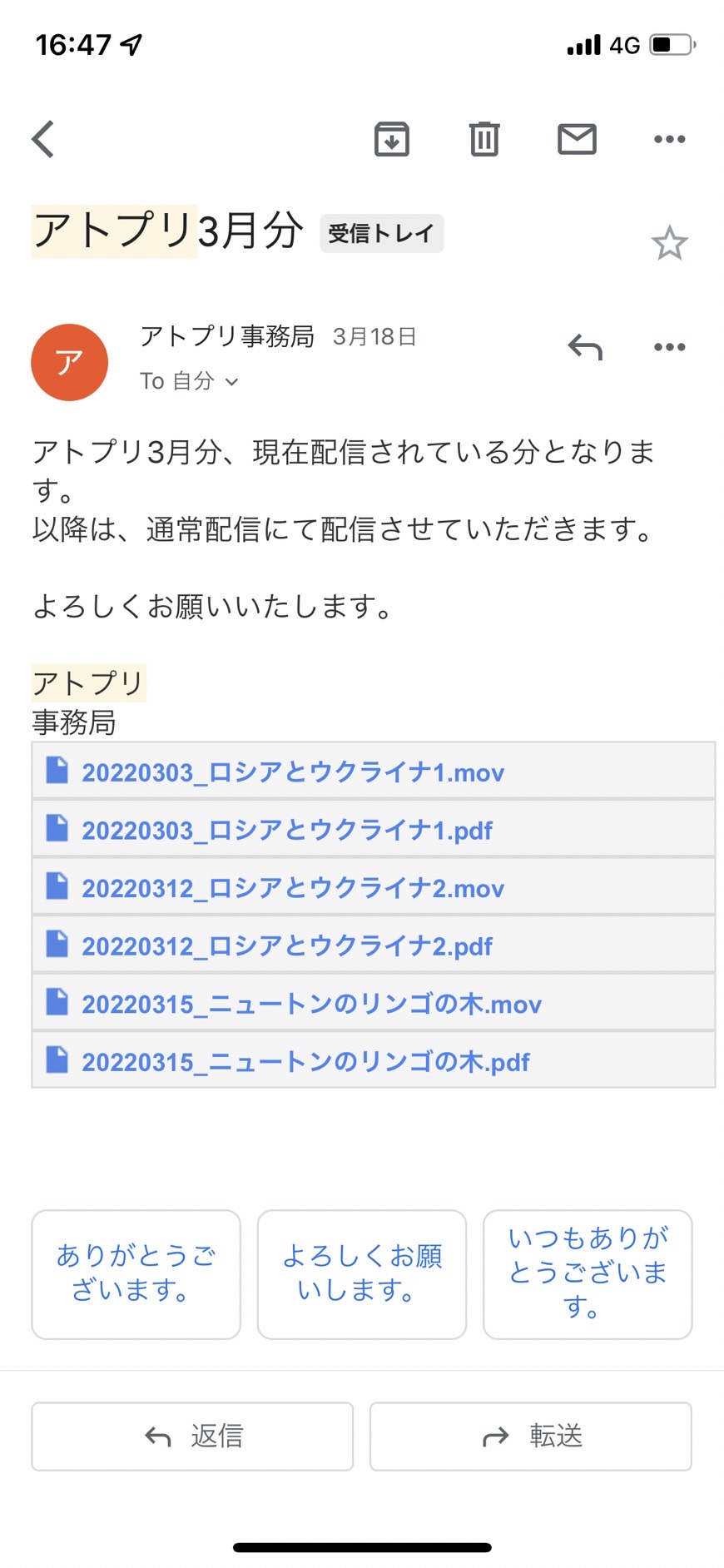Tap the 返信 reply button
Viewport: 724px width, 1568px height.
[x=192, y=1437]
